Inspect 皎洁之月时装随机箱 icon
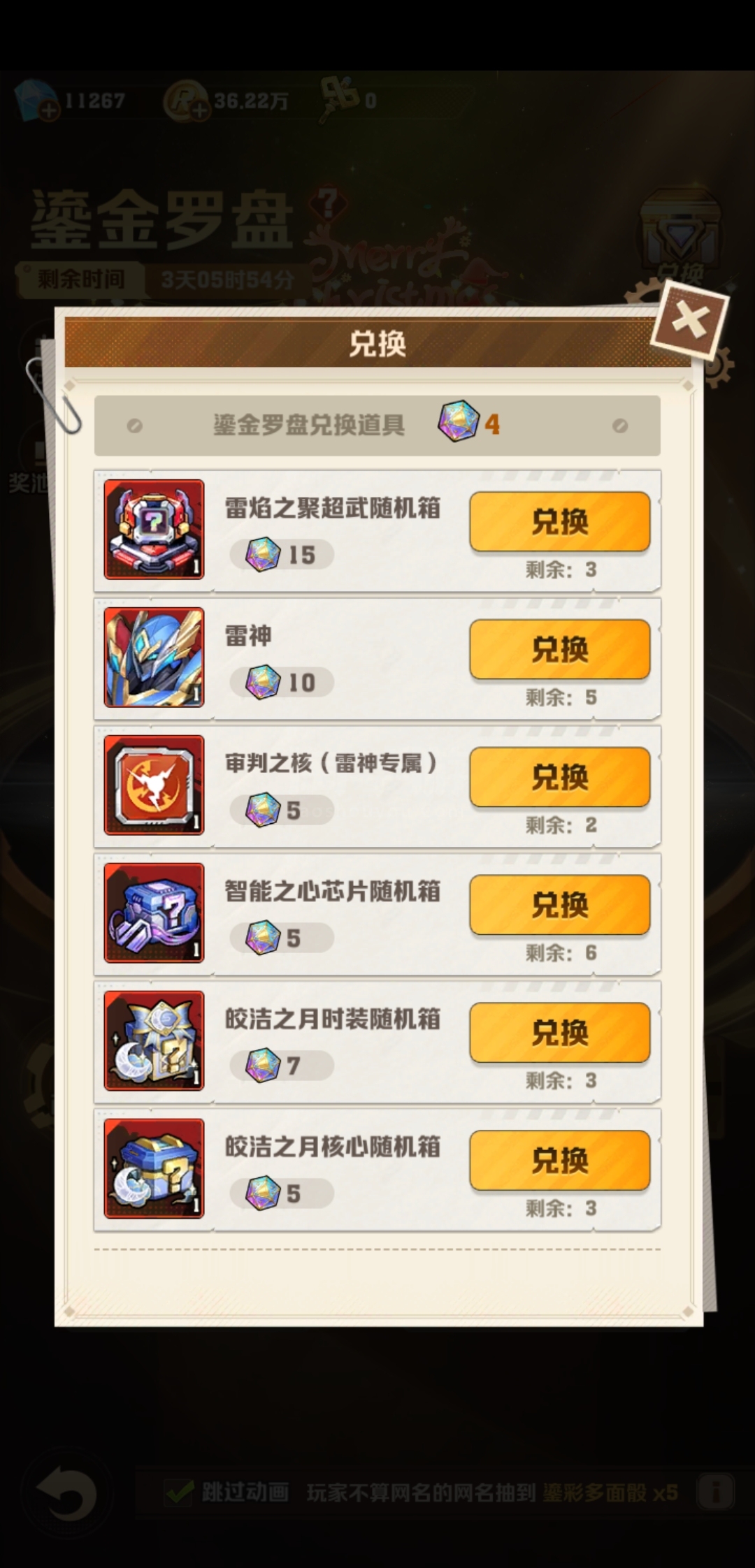This screenshot has width=755, height=1568. [x=154, y=1040]
